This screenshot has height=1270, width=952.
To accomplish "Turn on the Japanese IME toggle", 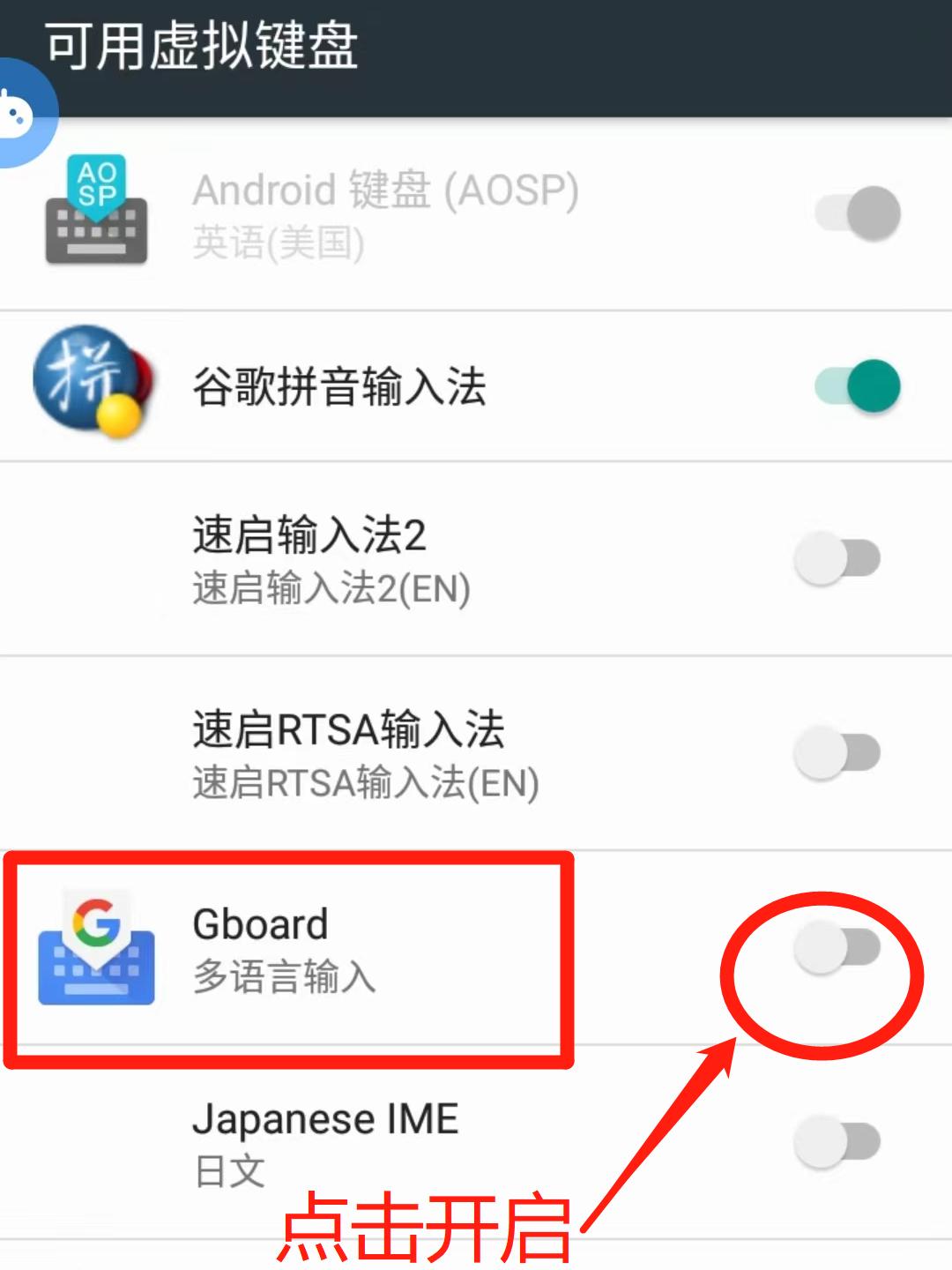I will click(x=837, y=1138).
